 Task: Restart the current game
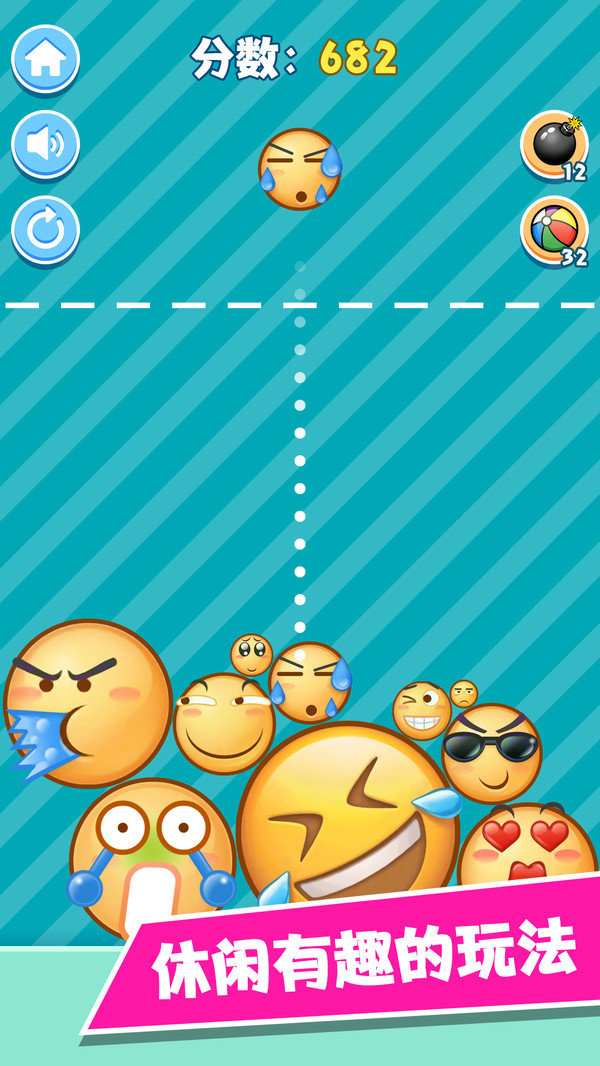pos(45,229)
